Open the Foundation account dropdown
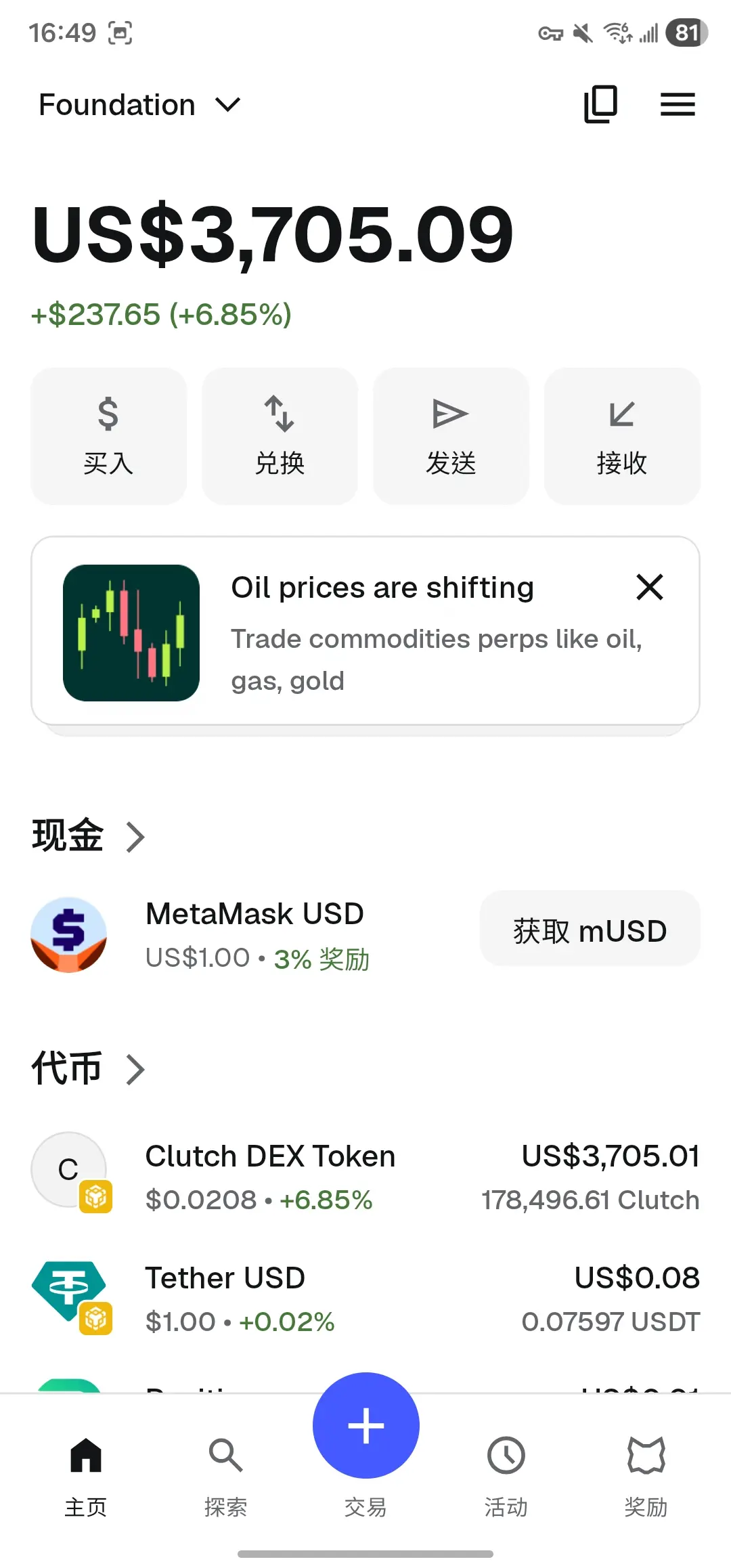Screen dimensions: 731x1568 [x=139, y=105]
